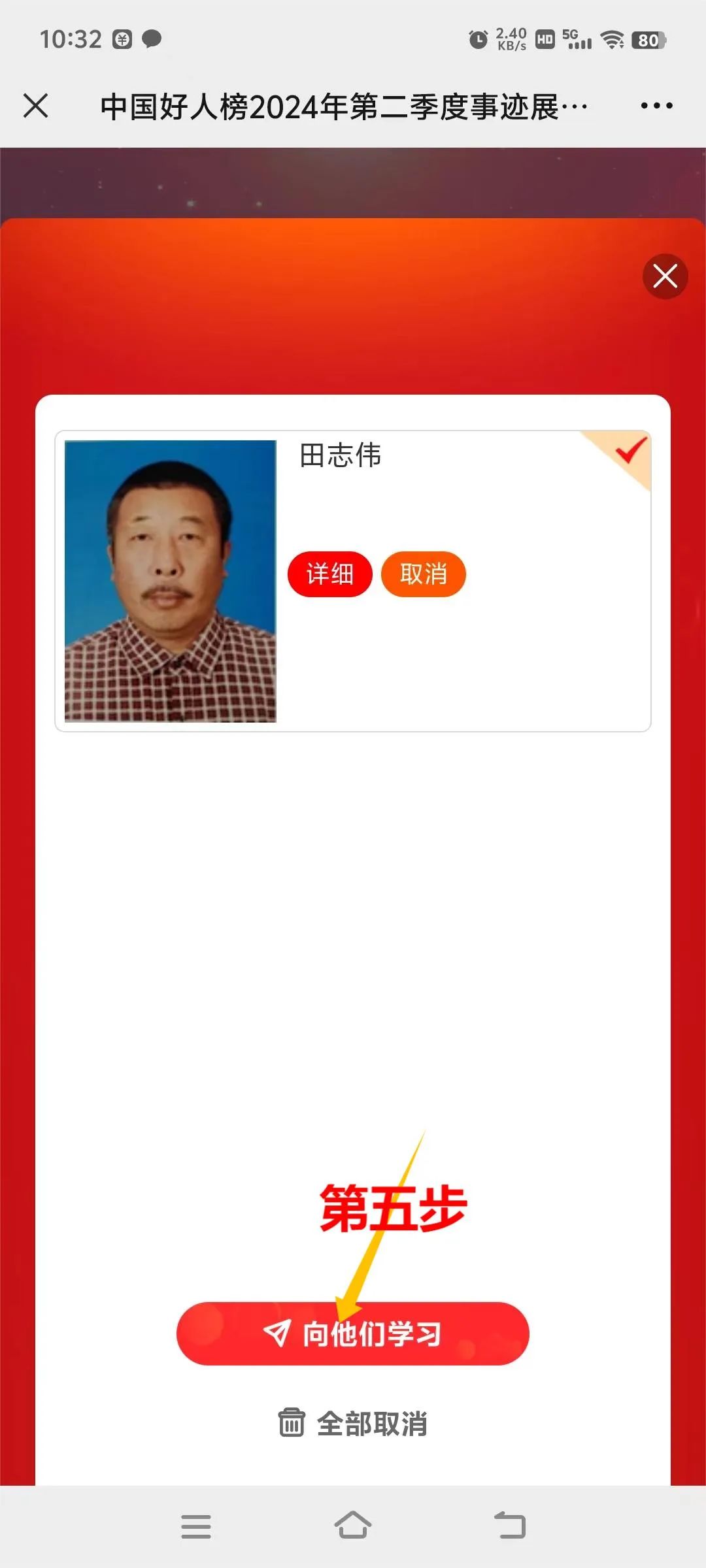The image size is (706, 1568).
Task: Open 详细 details for 田志伟
Action: [x=330, y=574]
